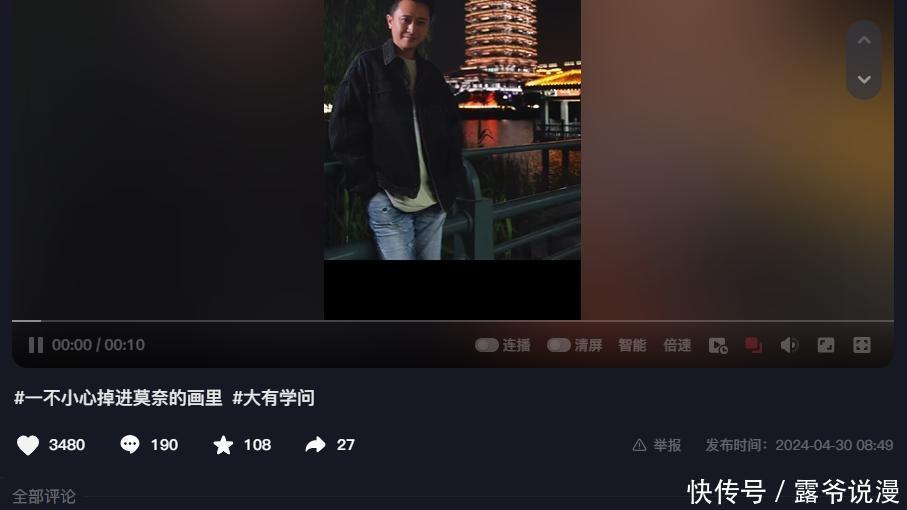Open the 智能 quality option

(x=632, y=345)
